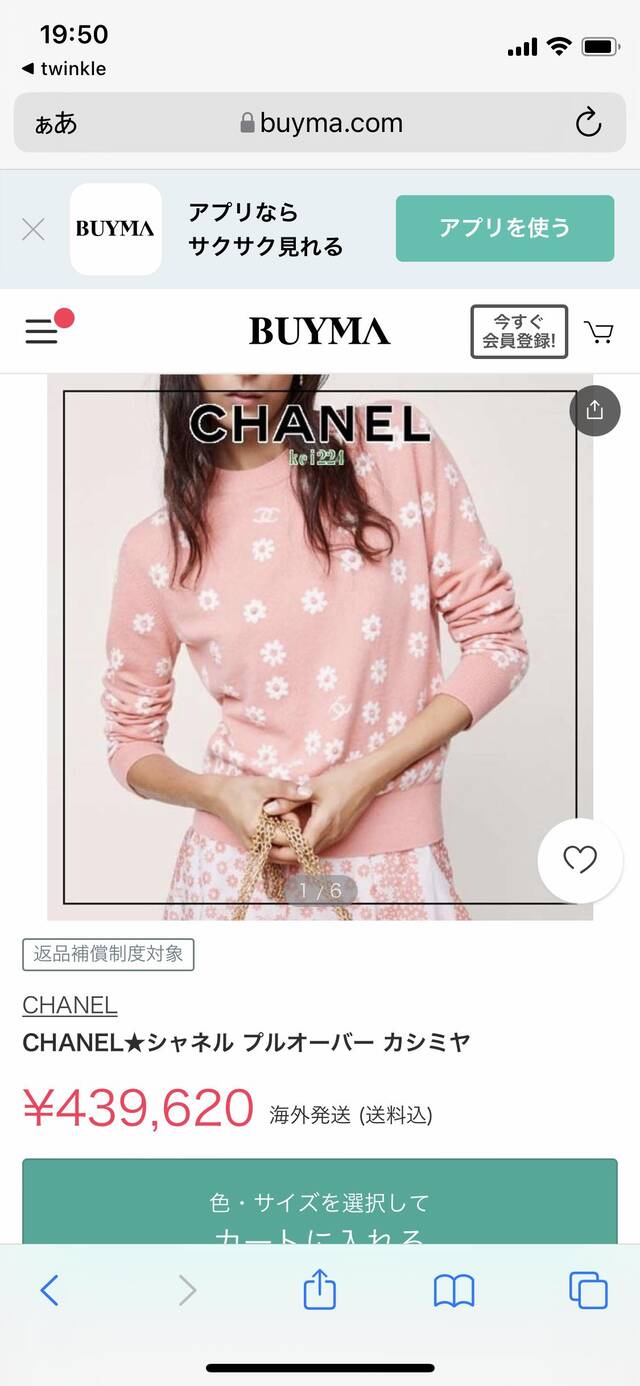Tap 今すぐ会員登録 to register
The image size is (640, 1386).
tap(519, 332)
